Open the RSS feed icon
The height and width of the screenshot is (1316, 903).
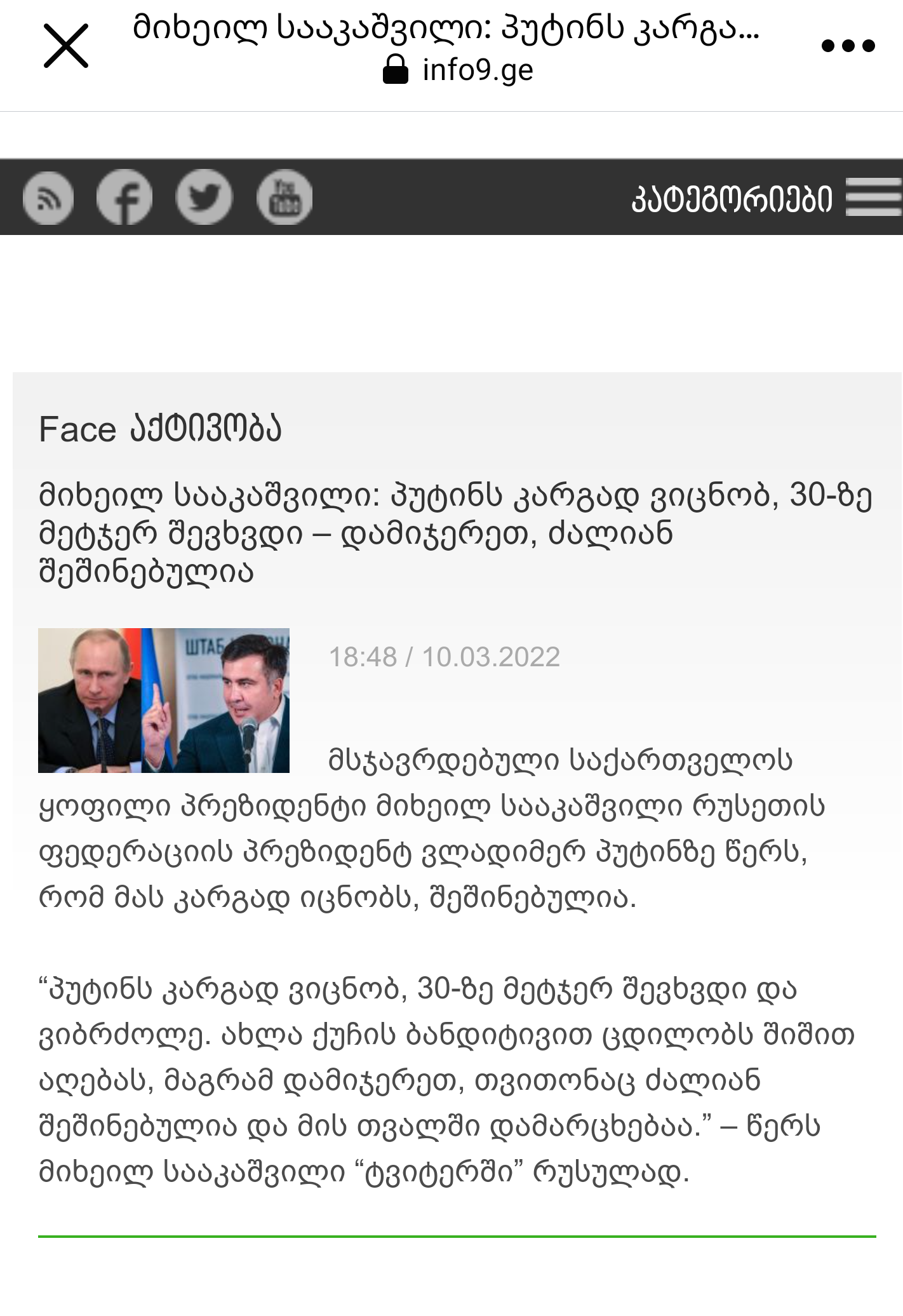[x=48, y=198]
